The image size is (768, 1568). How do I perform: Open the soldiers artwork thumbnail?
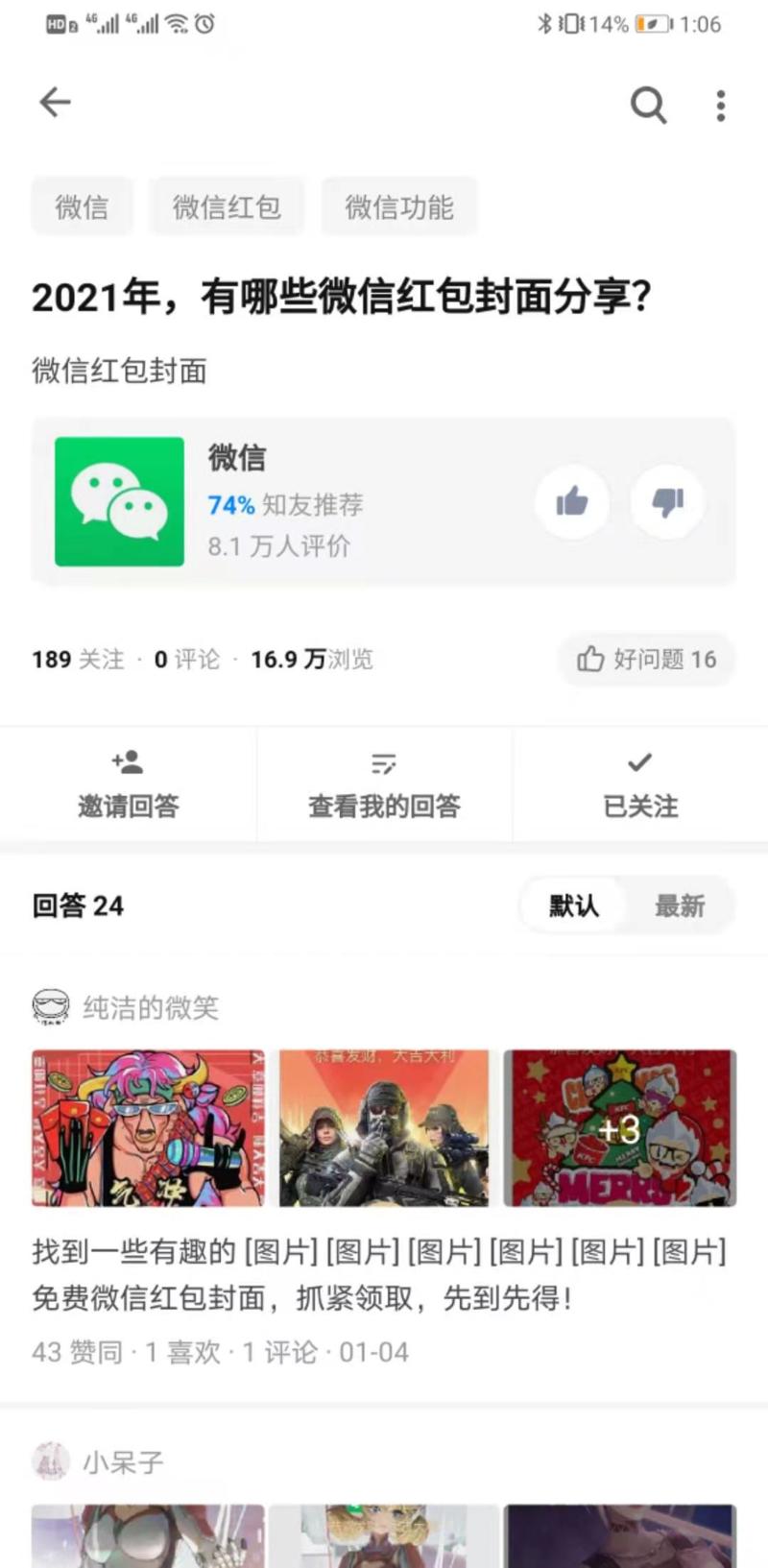tap(383, 1126)
